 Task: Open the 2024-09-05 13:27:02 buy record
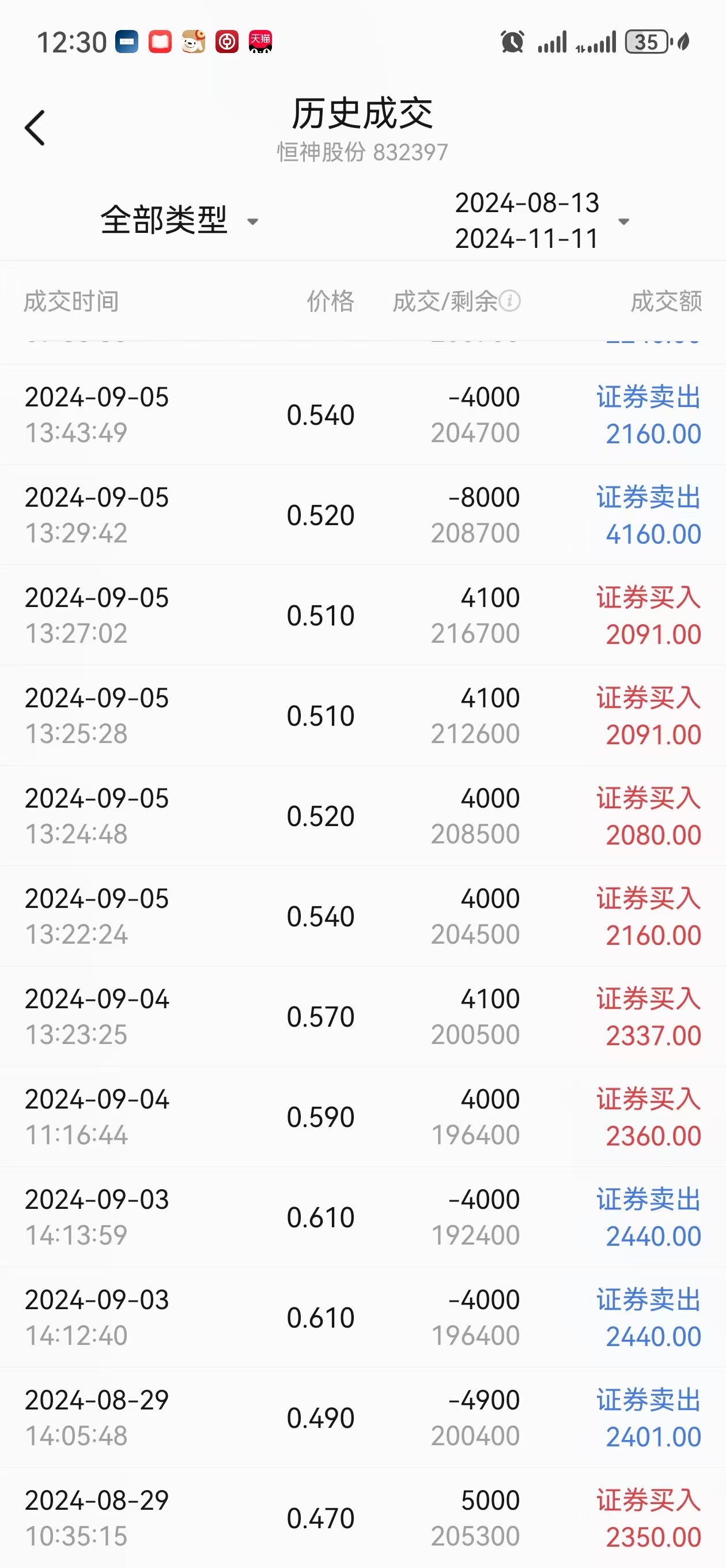pos(362,616)
